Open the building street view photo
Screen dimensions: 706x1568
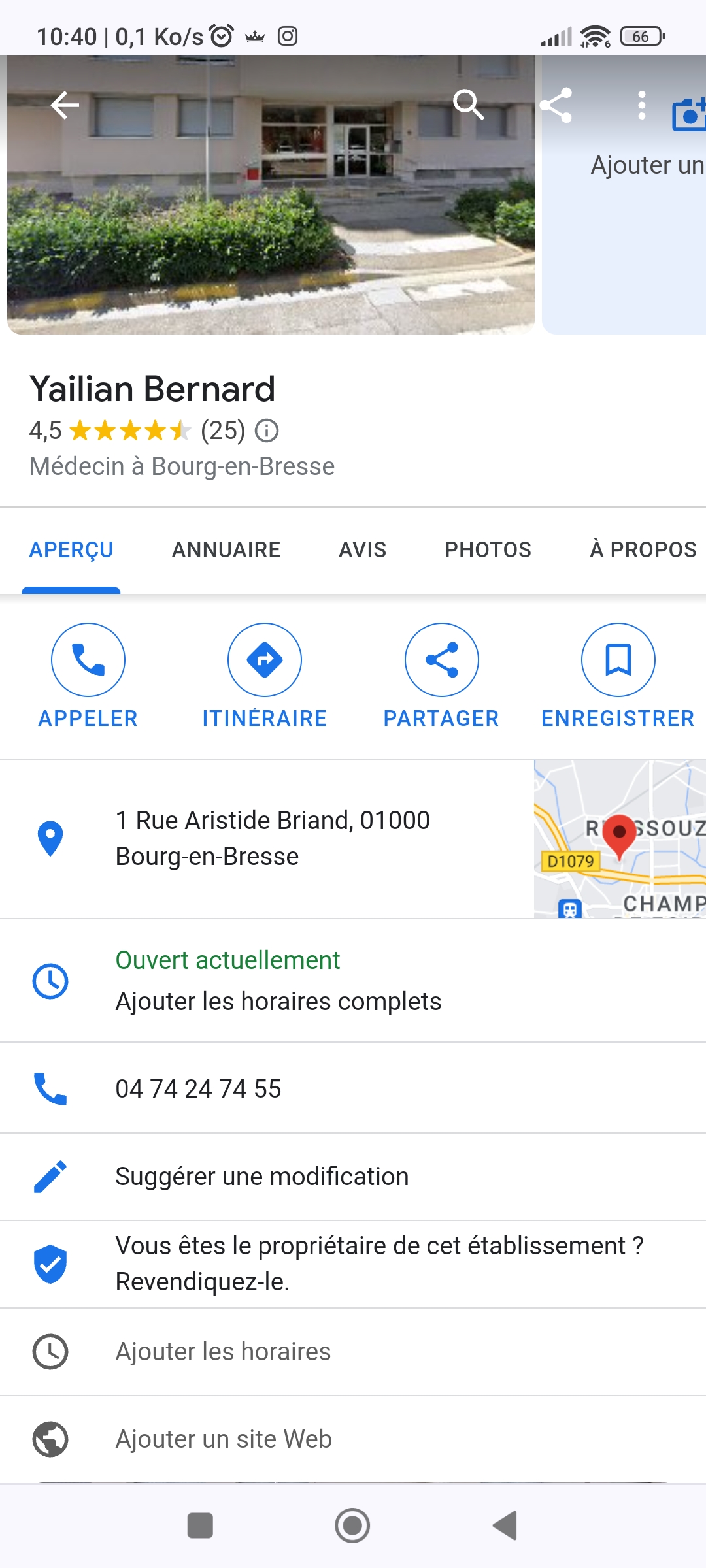click(x=271, y=216)
